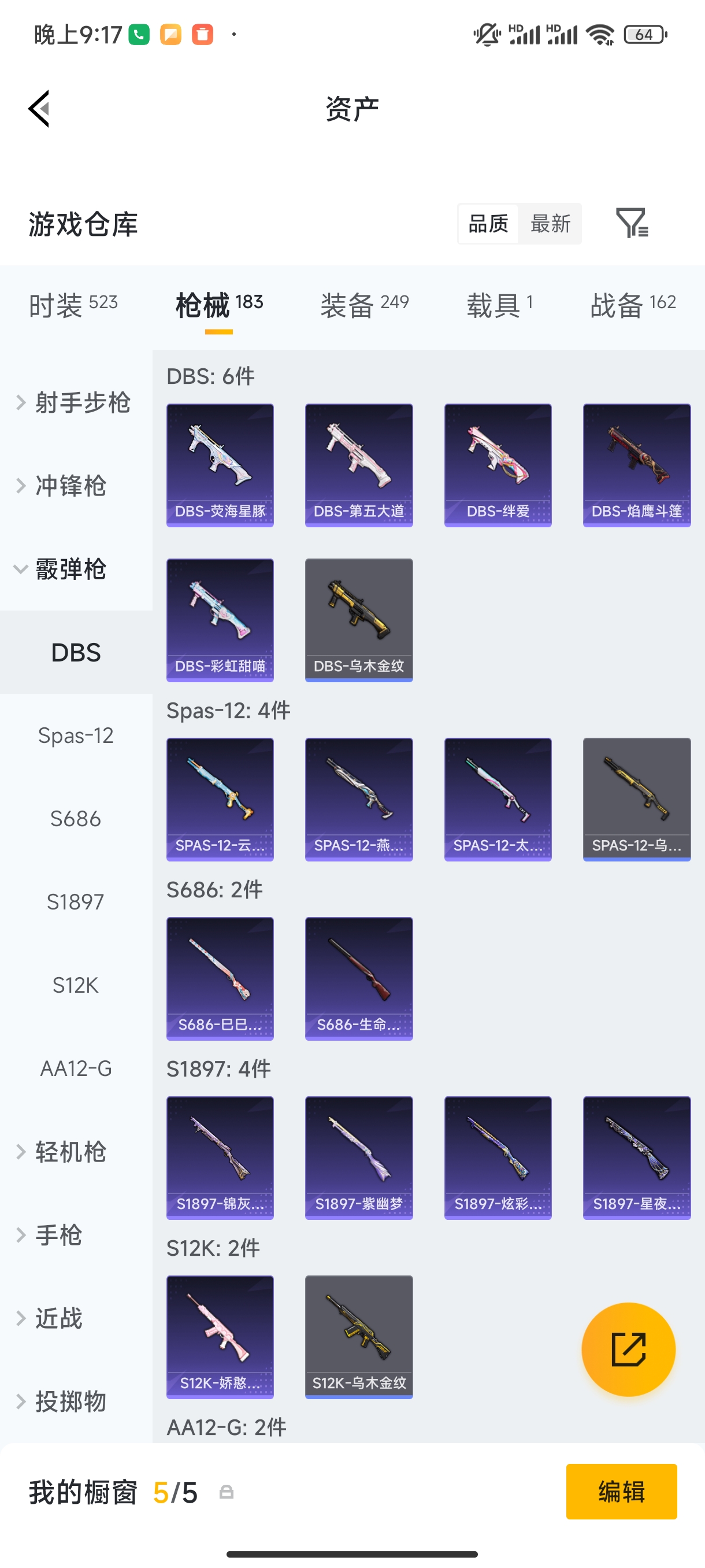Sort items by 最新
Viewport: 705px width, 1568px height.
[x=550, y=223]
